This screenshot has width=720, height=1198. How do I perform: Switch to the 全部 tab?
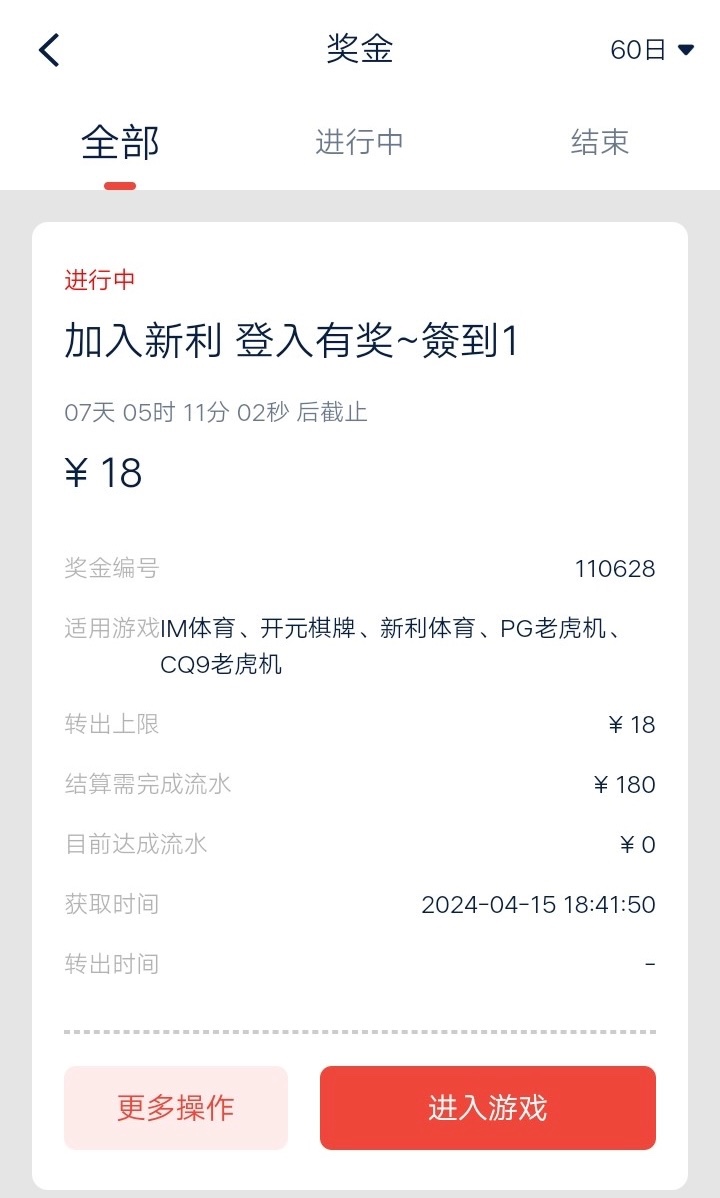(120, 143)
